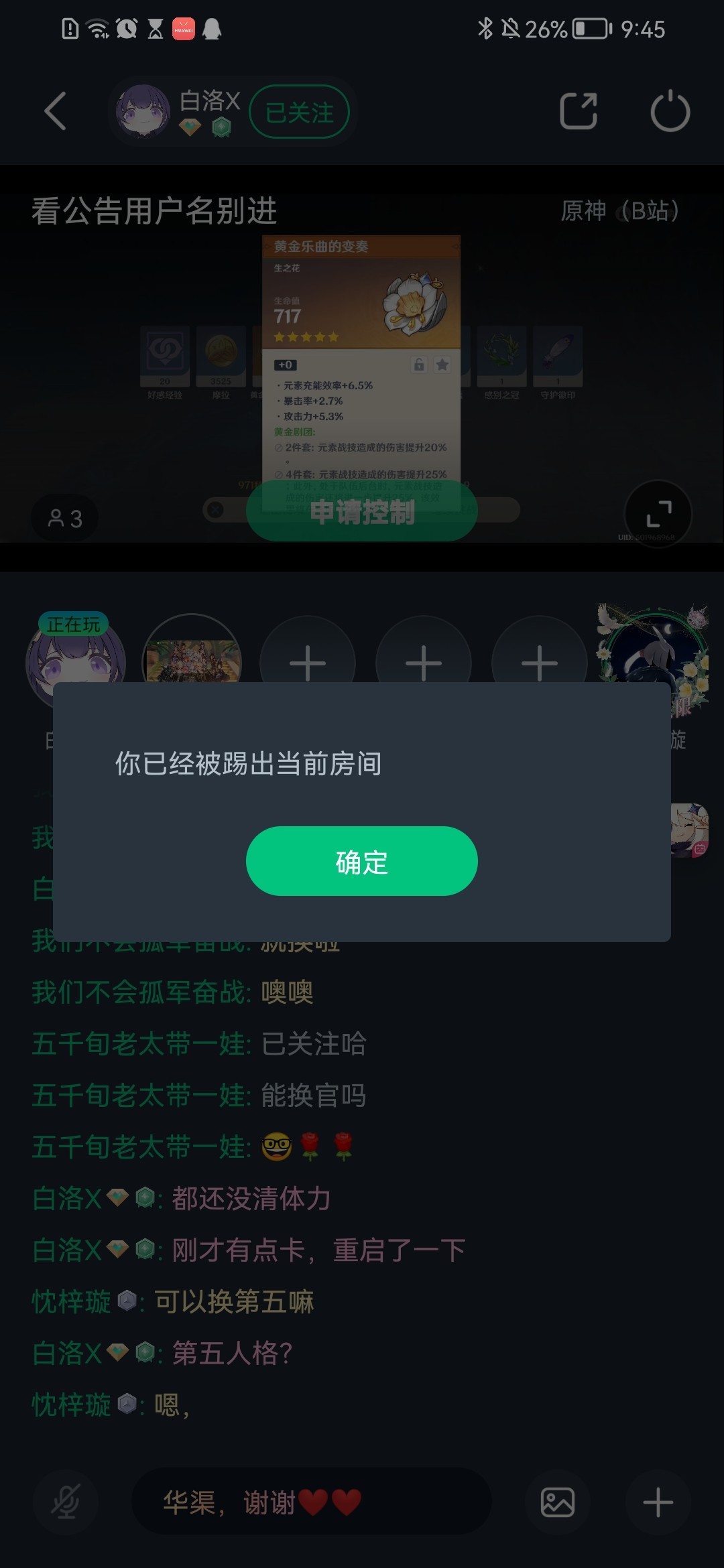Image resolution: width=724 pixels, height=1568 pixels.
Task: View the room's viewer count list
Action: [65, 518]
